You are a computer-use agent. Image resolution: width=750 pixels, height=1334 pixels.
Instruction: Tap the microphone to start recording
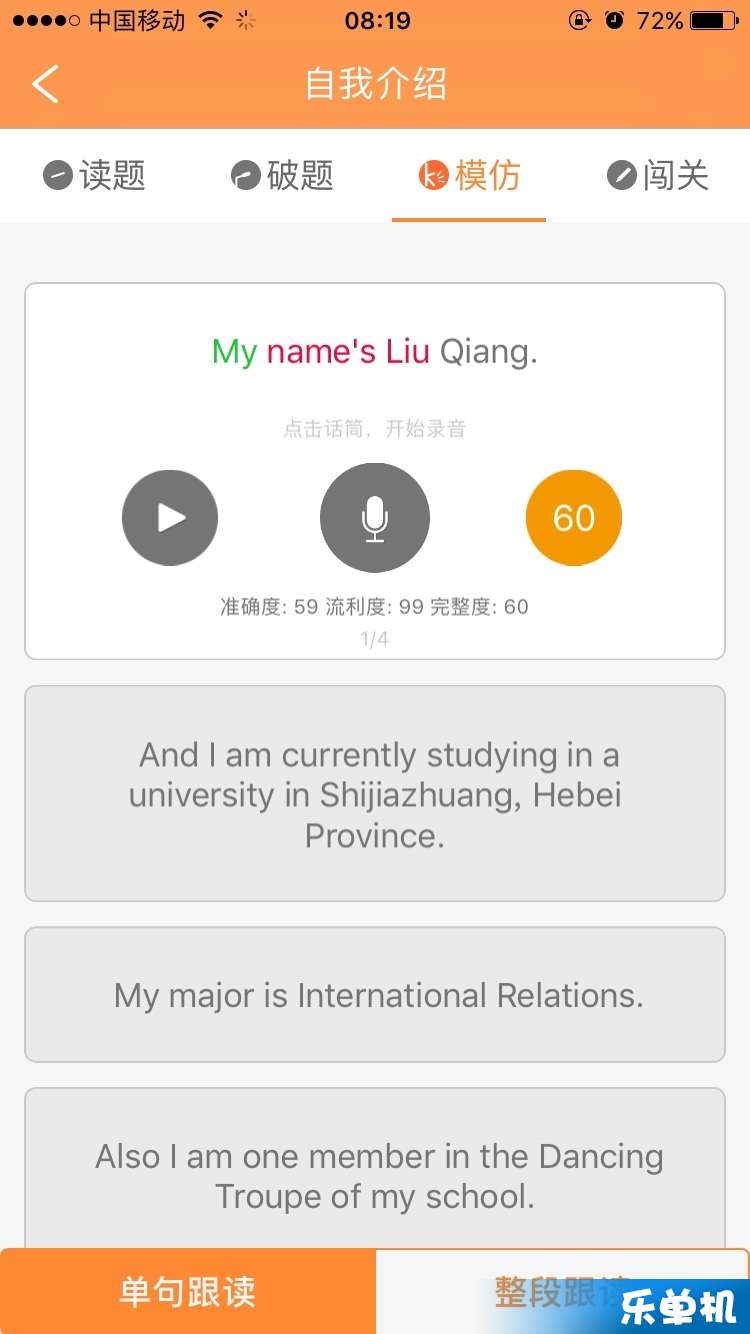pyautogui.click(x=375, y=518)
